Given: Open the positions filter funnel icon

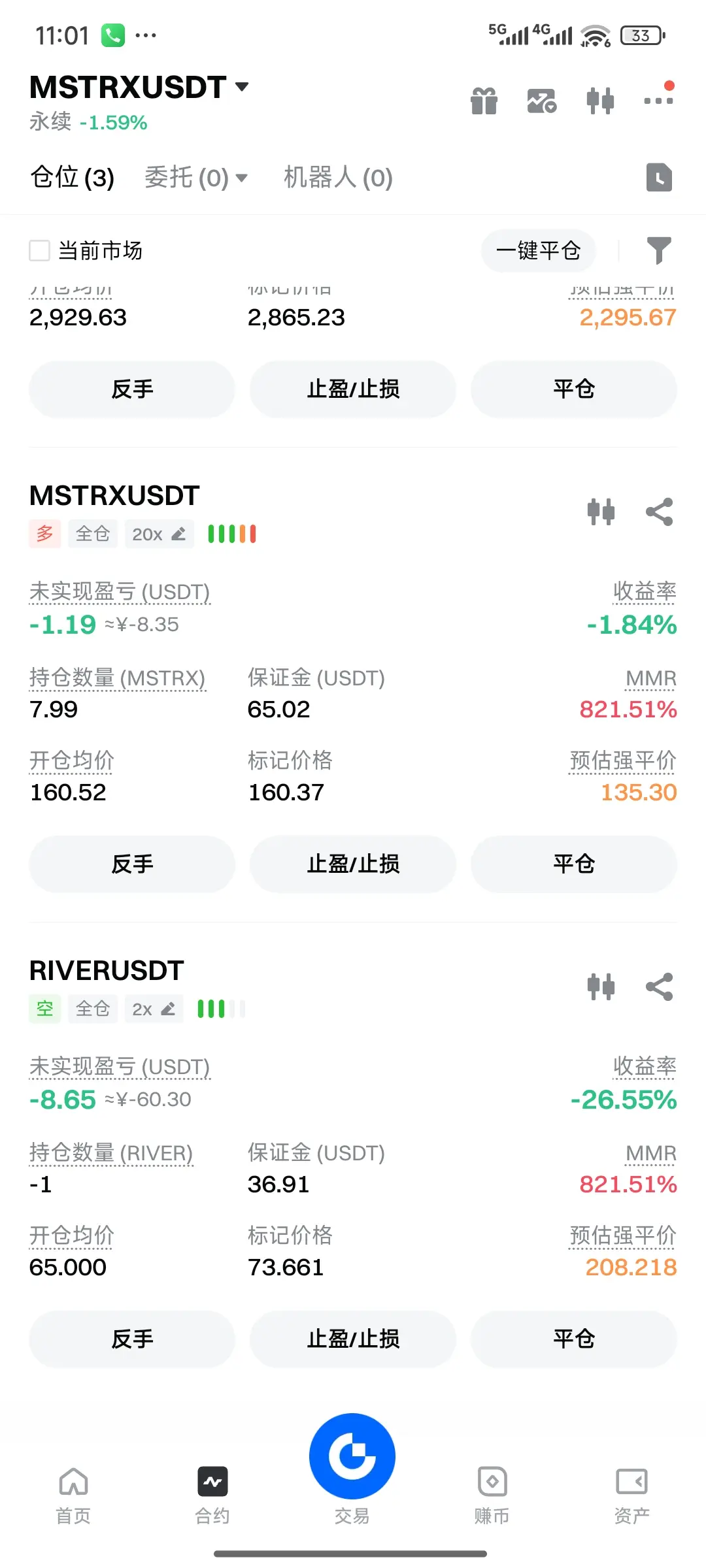Looking at the screenshot, I should 659,250.
